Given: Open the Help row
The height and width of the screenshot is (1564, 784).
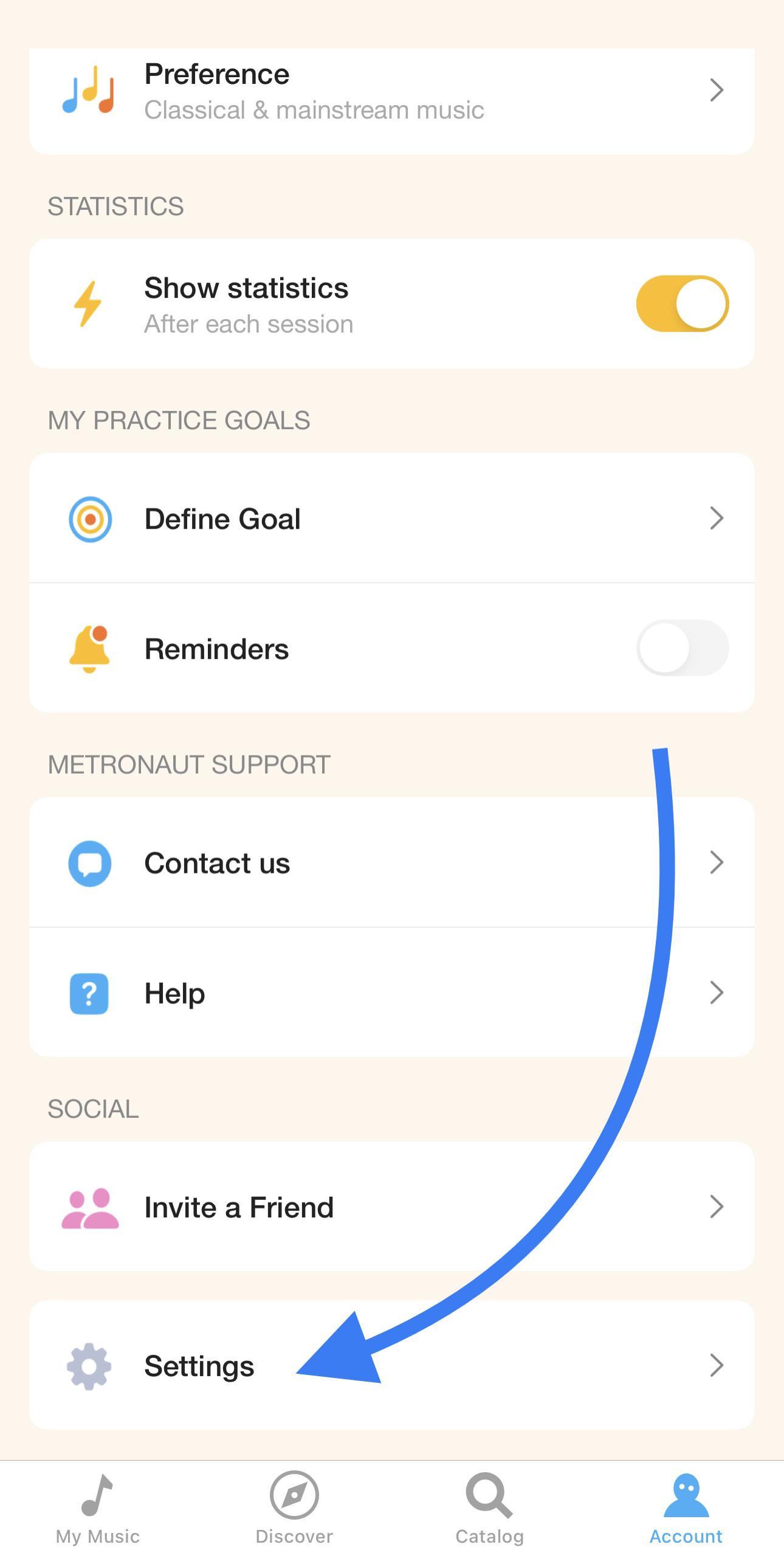Looking at the screenshot, I should click(x=392, y=993).
